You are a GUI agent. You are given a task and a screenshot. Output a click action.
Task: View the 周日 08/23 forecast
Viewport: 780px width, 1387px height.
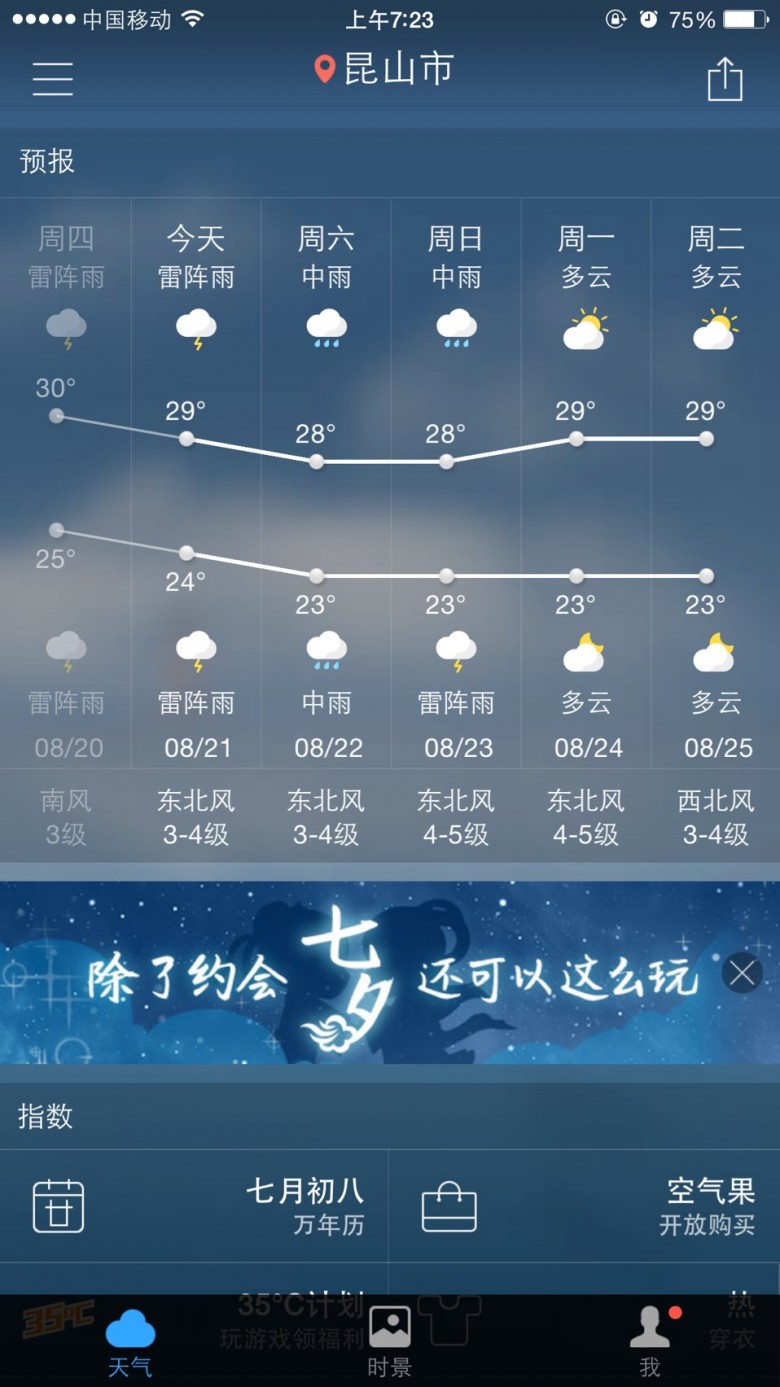[456, 483]
